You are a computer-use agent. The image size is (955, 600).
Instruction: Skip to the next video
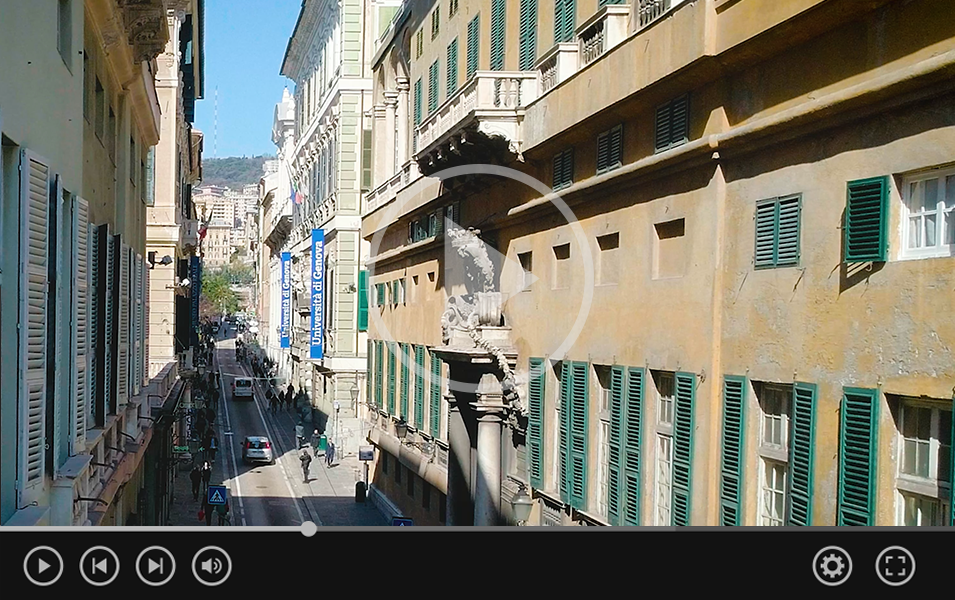pyautogui.click(x=155, y=566)
